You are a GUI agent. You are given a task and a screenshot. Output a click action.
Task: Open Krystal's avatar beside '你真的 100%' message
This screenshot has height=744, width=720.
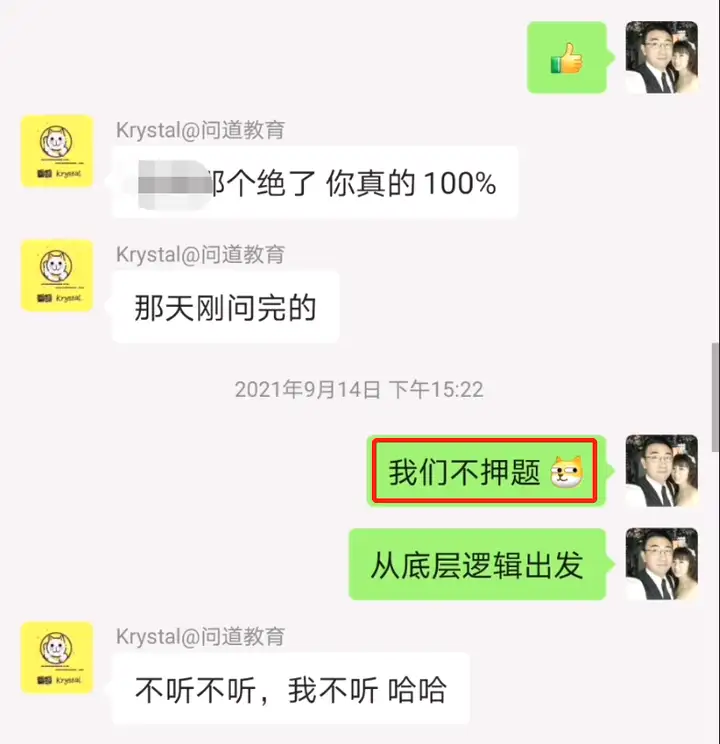(x=57, y=151)
